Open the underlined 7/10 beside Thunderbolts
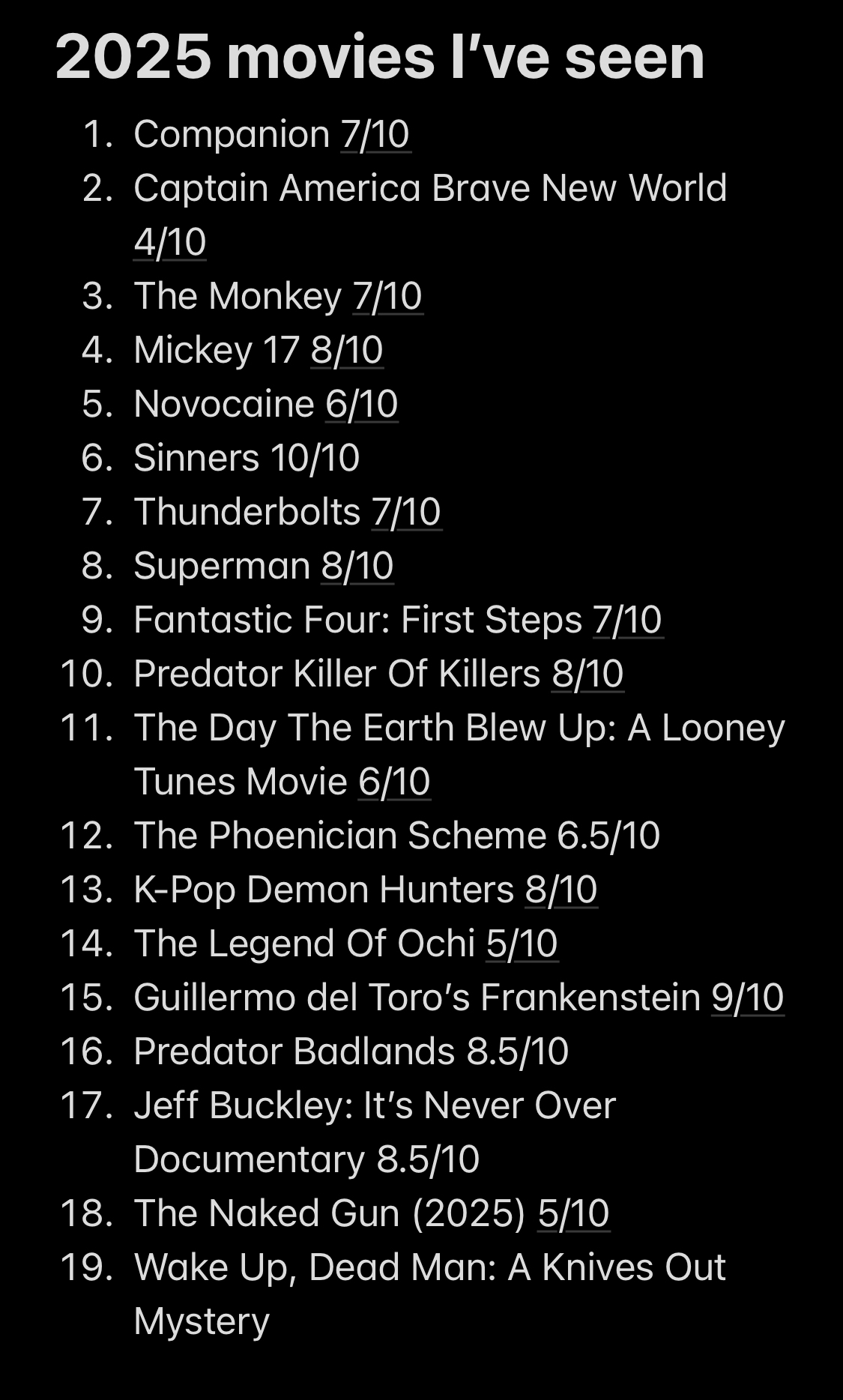This screenshot has height=1400, width=843. 406,512
